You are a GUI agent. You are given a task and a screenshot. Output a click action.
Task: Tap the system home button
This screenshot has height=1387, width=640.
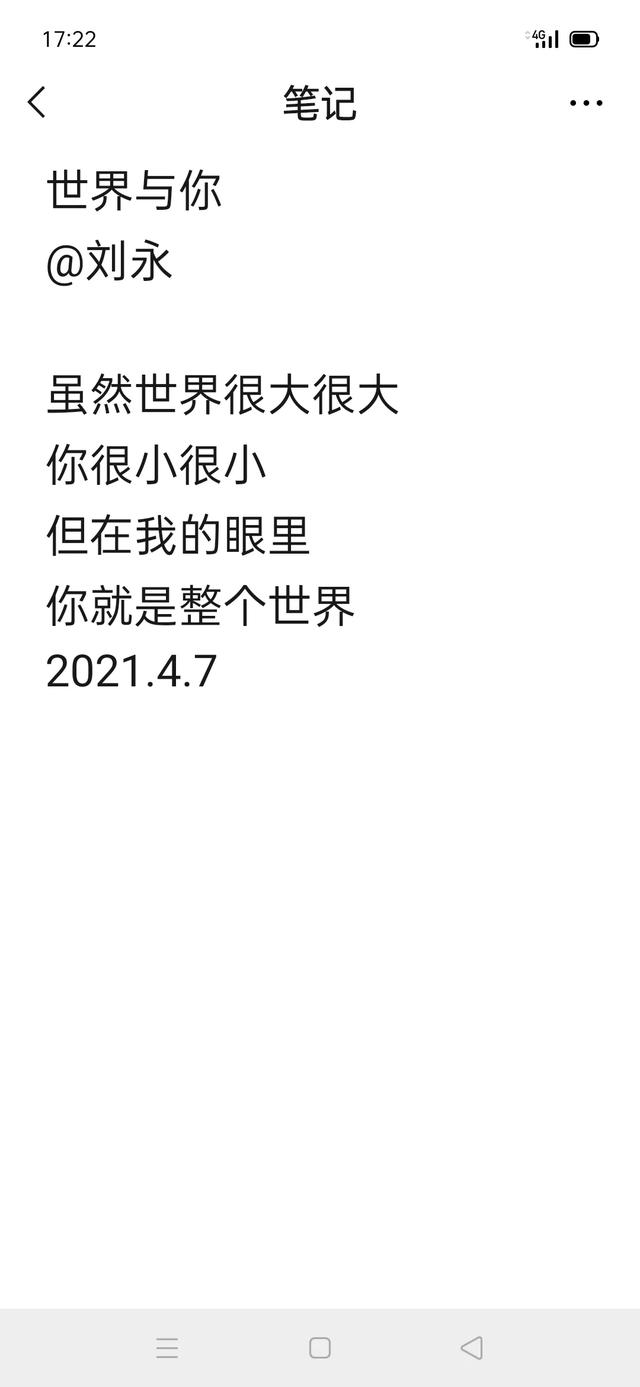point(320,1348)
